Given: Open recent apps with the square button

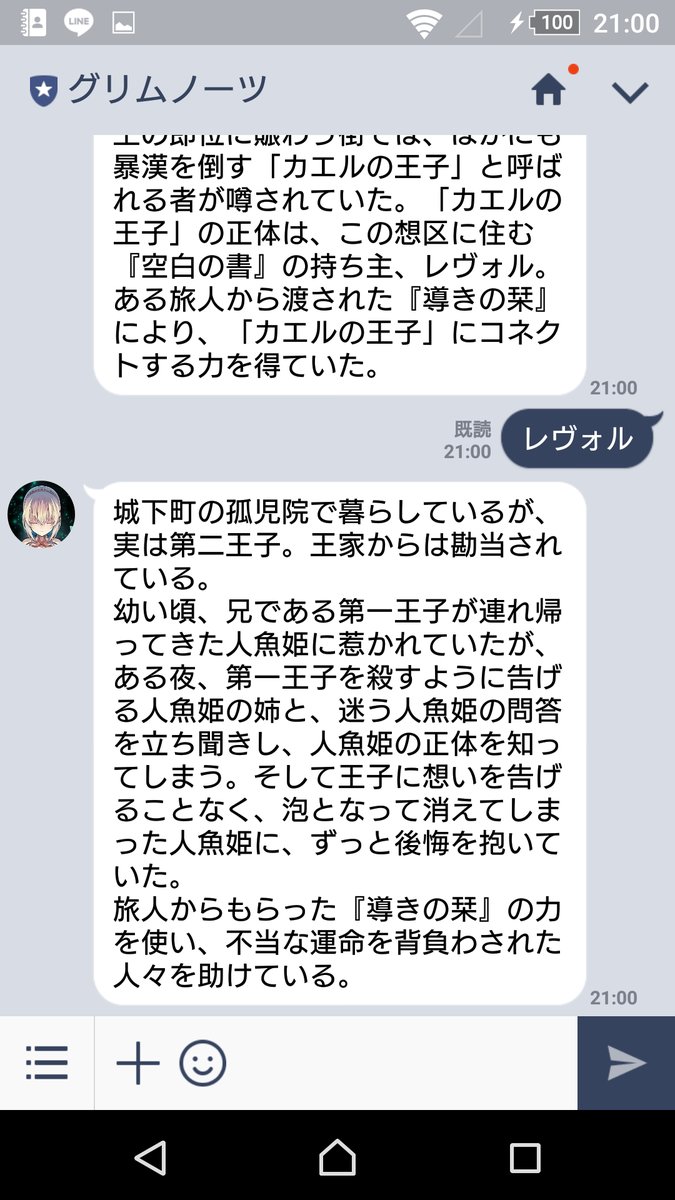Looking at the screenshot, I should [525, 1157].
